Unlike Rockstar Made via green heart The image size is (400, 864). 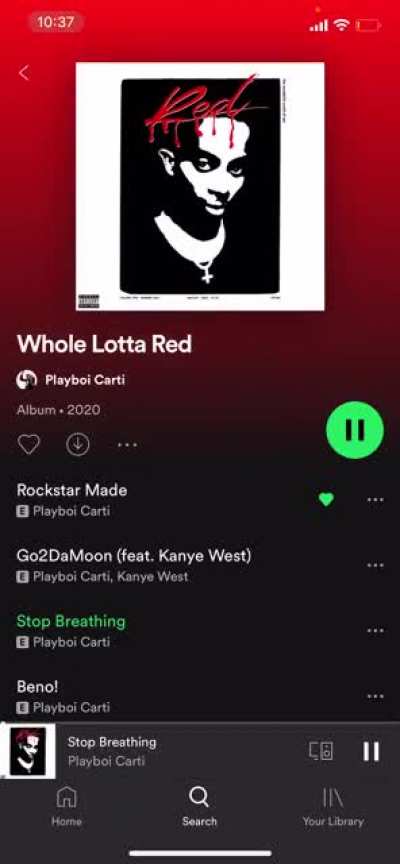point(326,499)
